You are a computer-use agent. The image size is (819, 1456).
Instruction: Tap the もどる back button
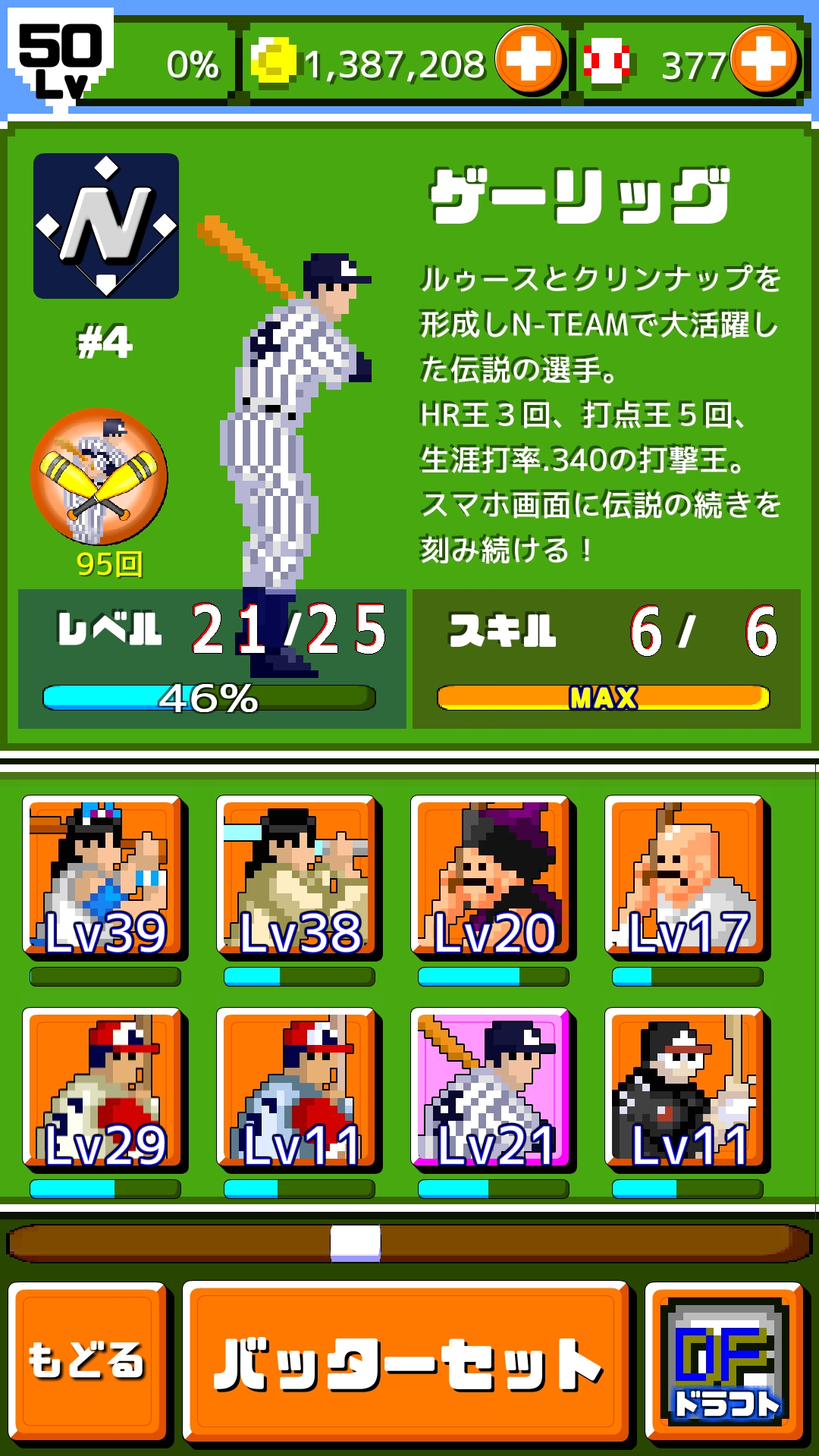88,1361
